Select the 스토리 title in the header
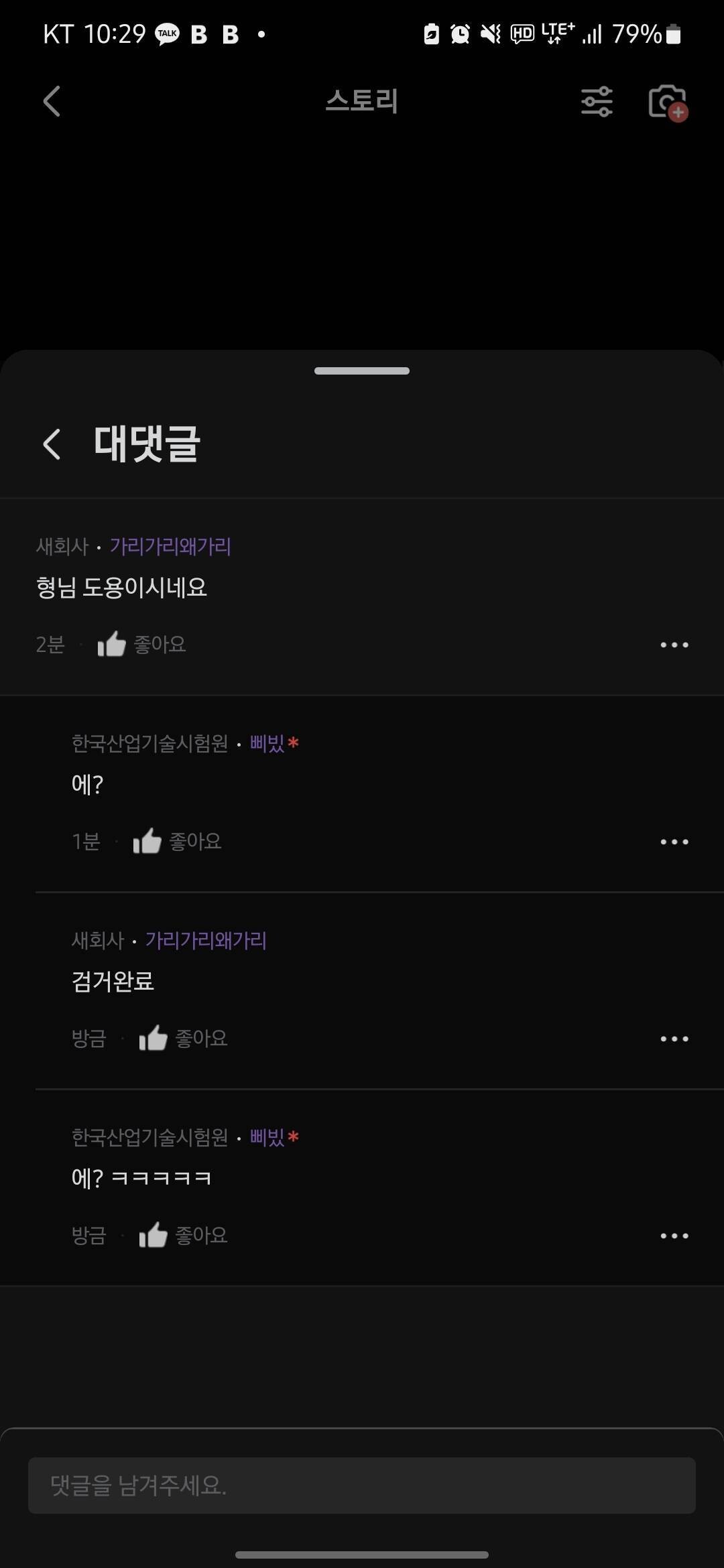 click(x=361, y=102)
